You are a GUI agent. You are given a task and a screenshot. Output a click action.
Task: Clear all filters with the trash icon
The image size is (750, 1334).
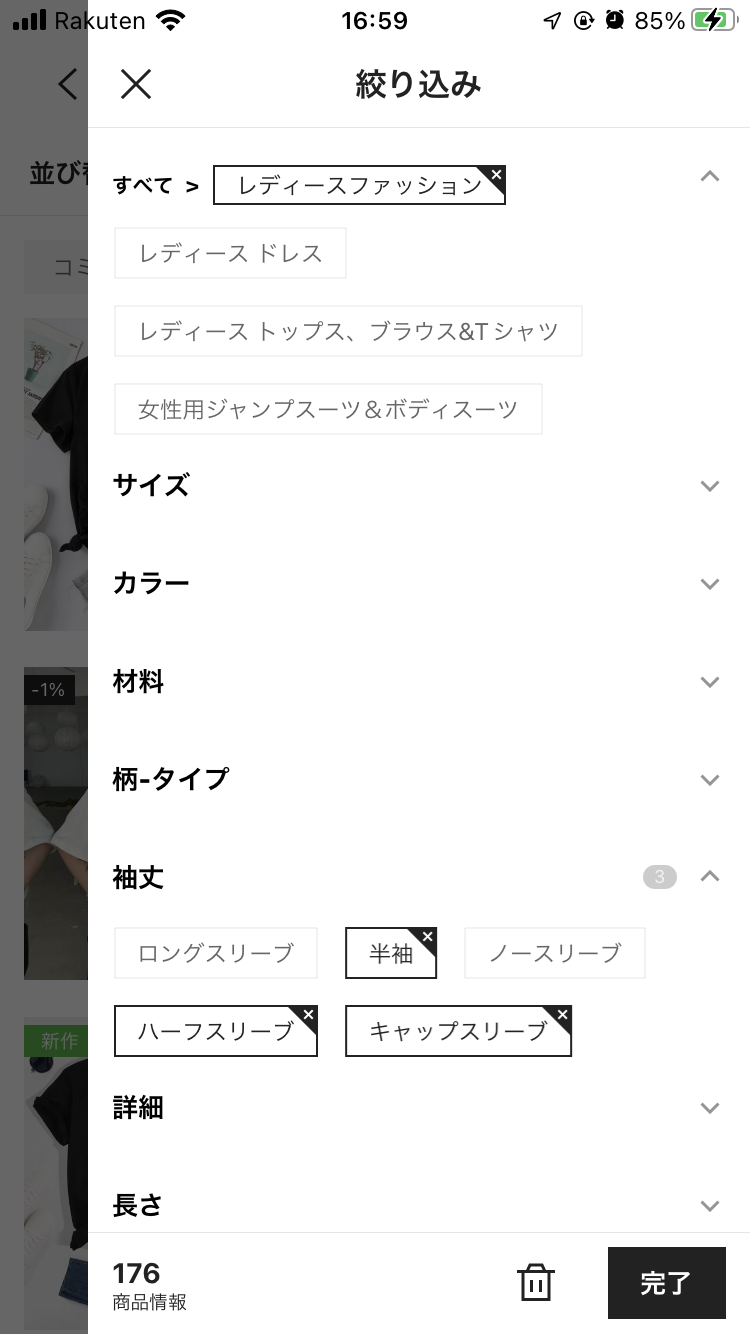coord(536,1282)
